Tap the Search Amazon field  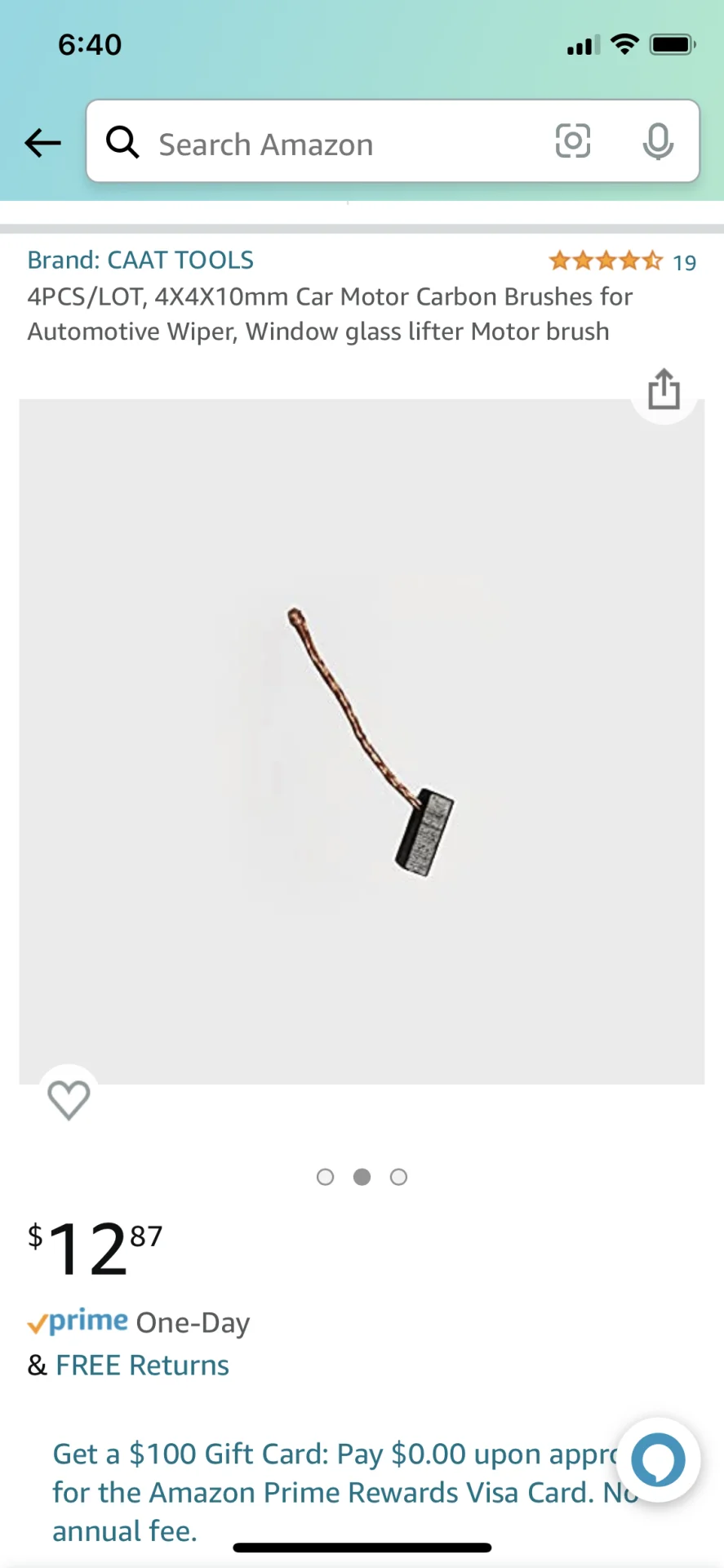point(326,144)
